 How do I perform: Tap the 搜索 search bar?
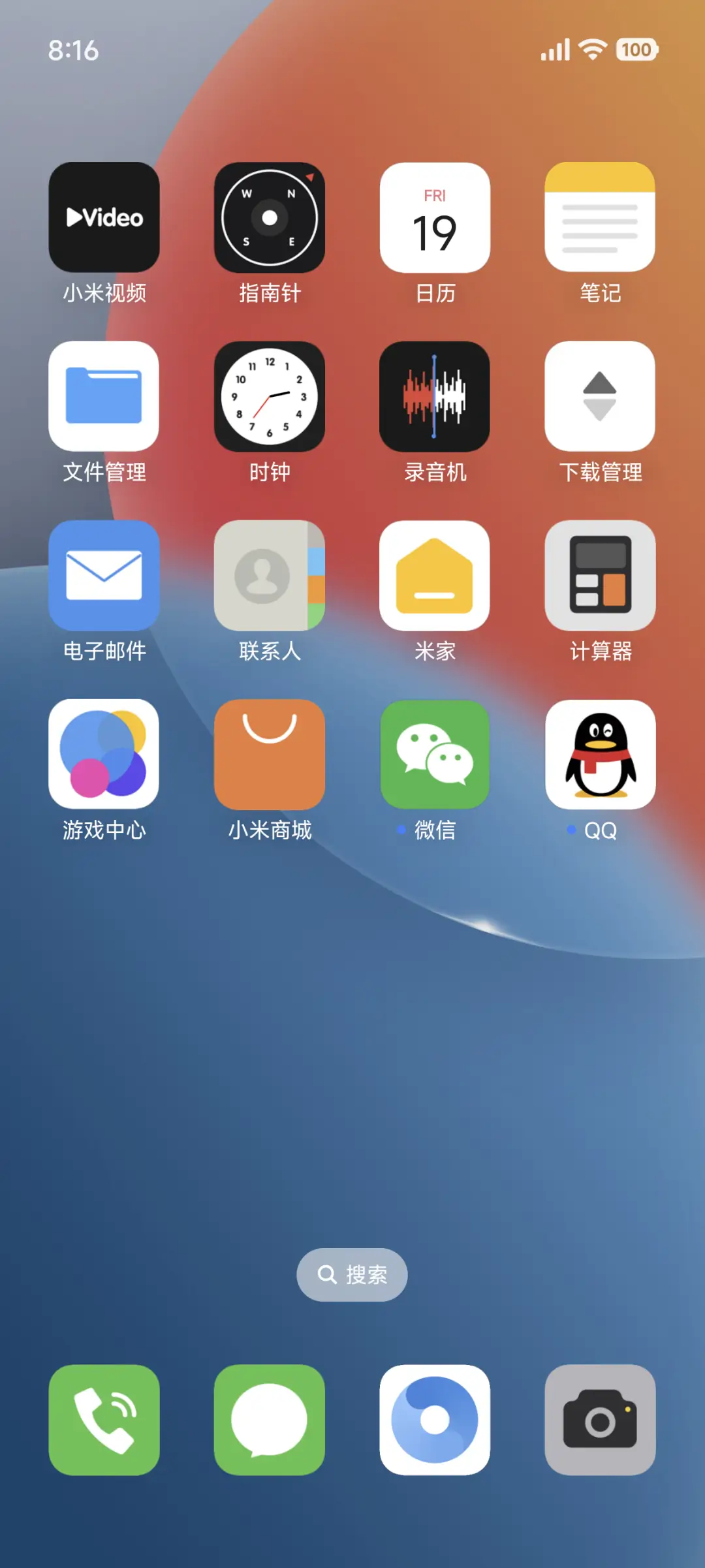pyautogui.click(x=352, y=1274)
